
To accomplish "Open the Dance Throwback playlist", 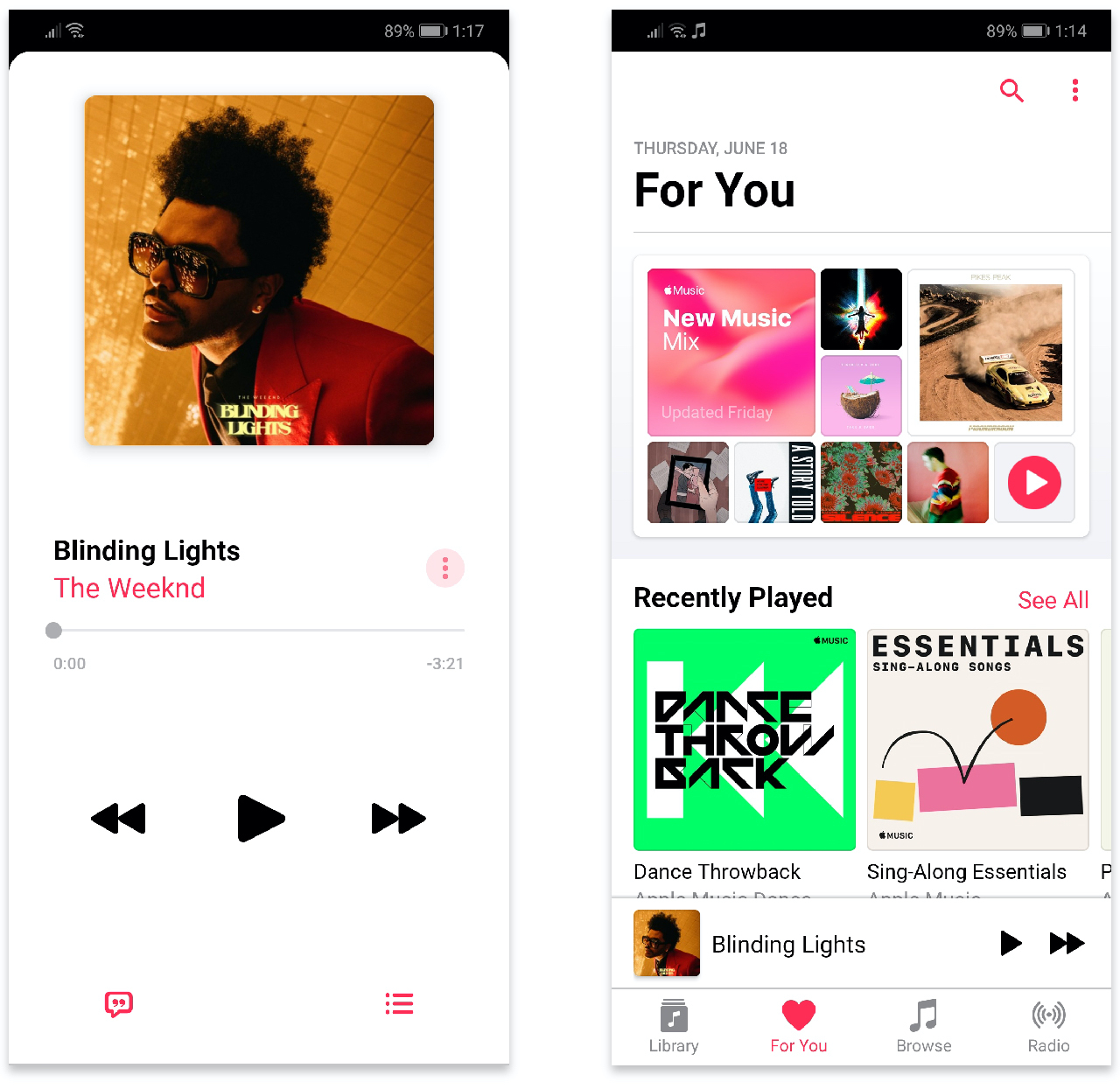I will click(744, 740).
